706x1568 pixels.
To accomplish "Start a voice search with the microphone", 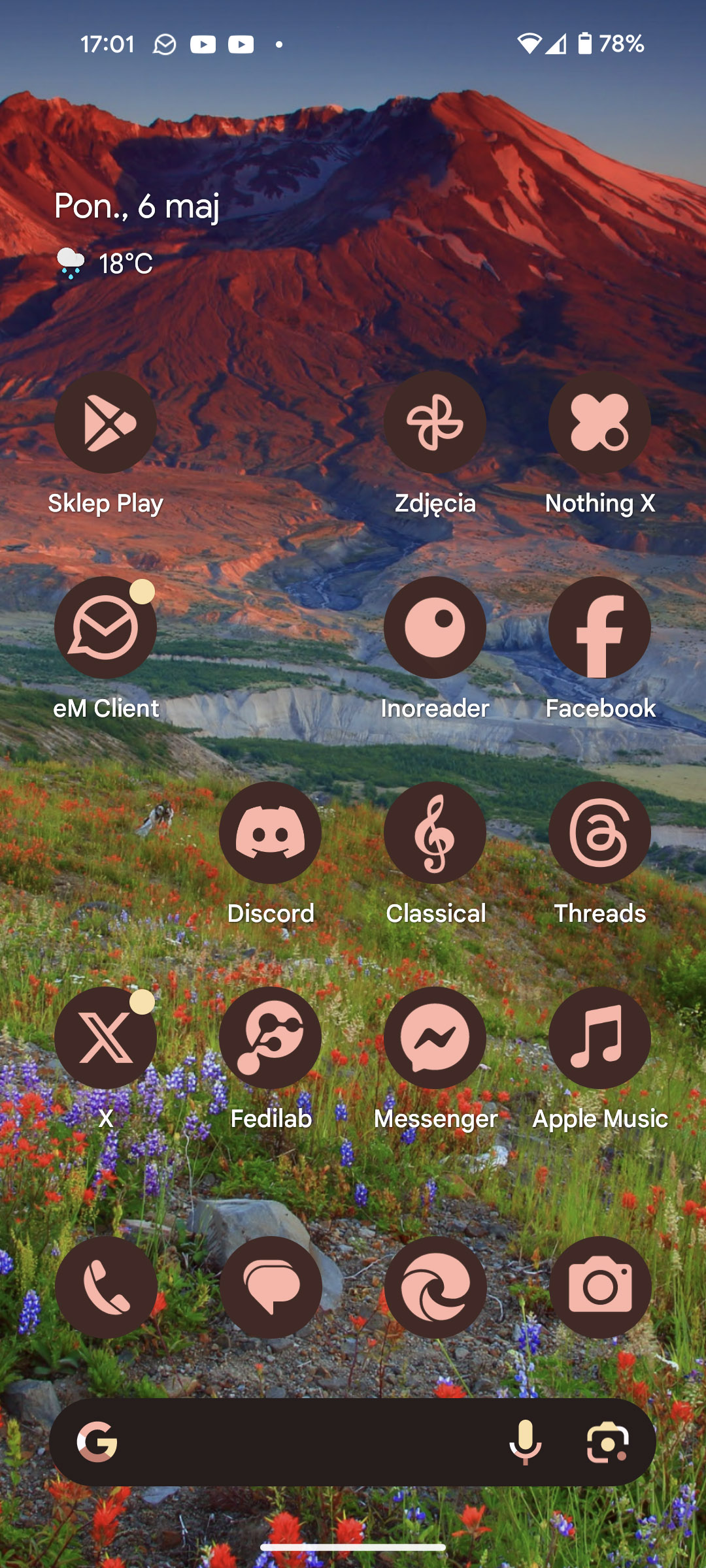I will pyautogui.click(x=526, y=1443).
